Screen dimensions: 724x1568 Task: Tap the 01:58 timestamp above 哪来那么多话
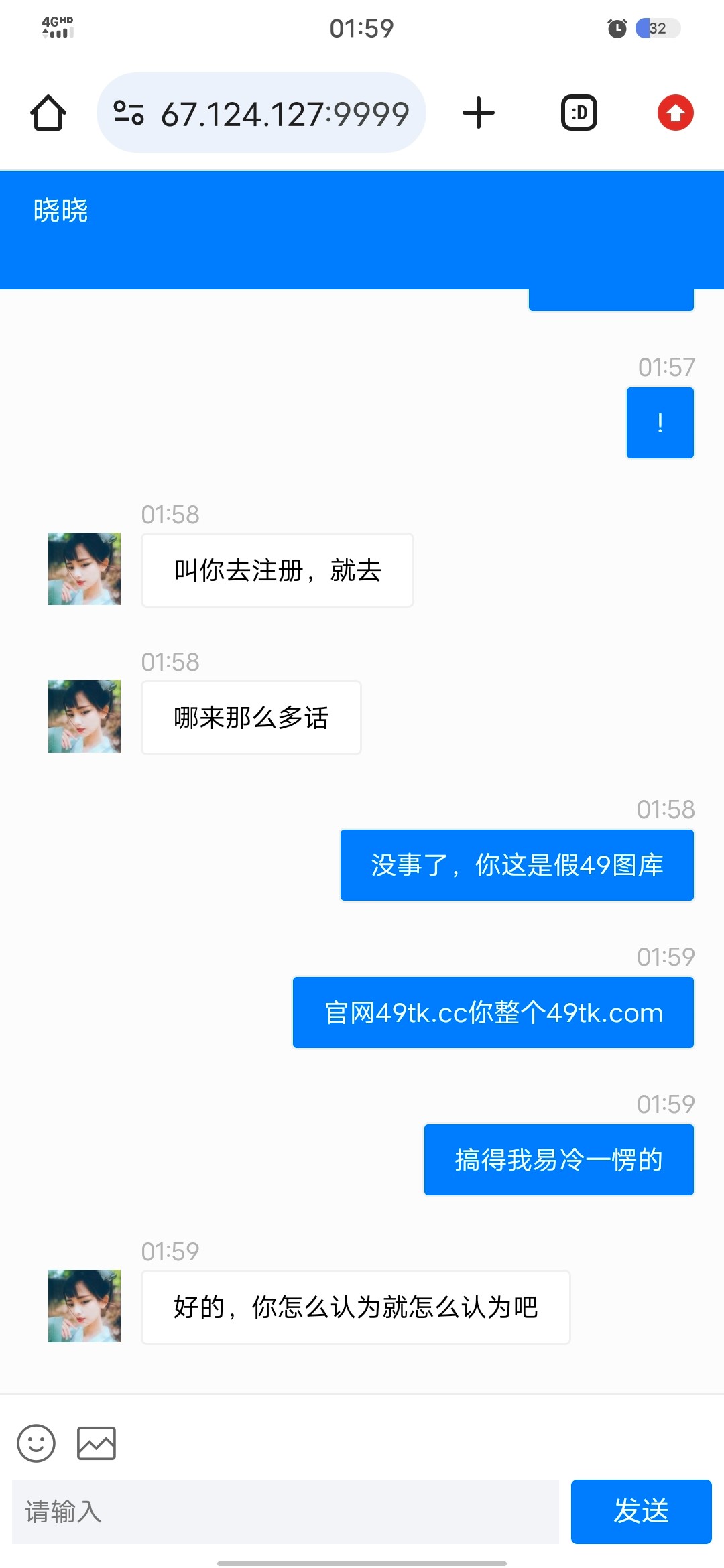click(170, 662)
